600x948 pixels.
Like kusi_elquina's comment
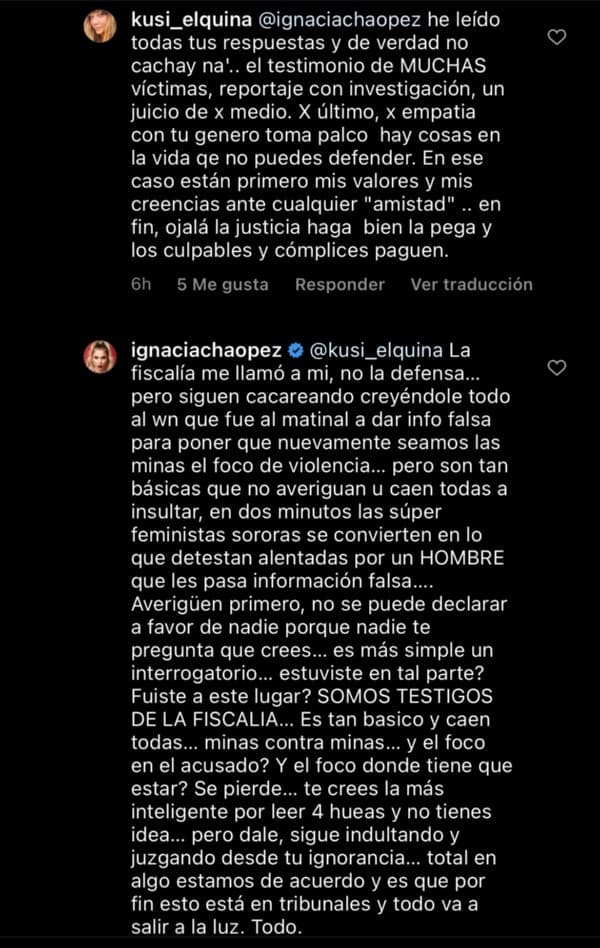[558, 37]
